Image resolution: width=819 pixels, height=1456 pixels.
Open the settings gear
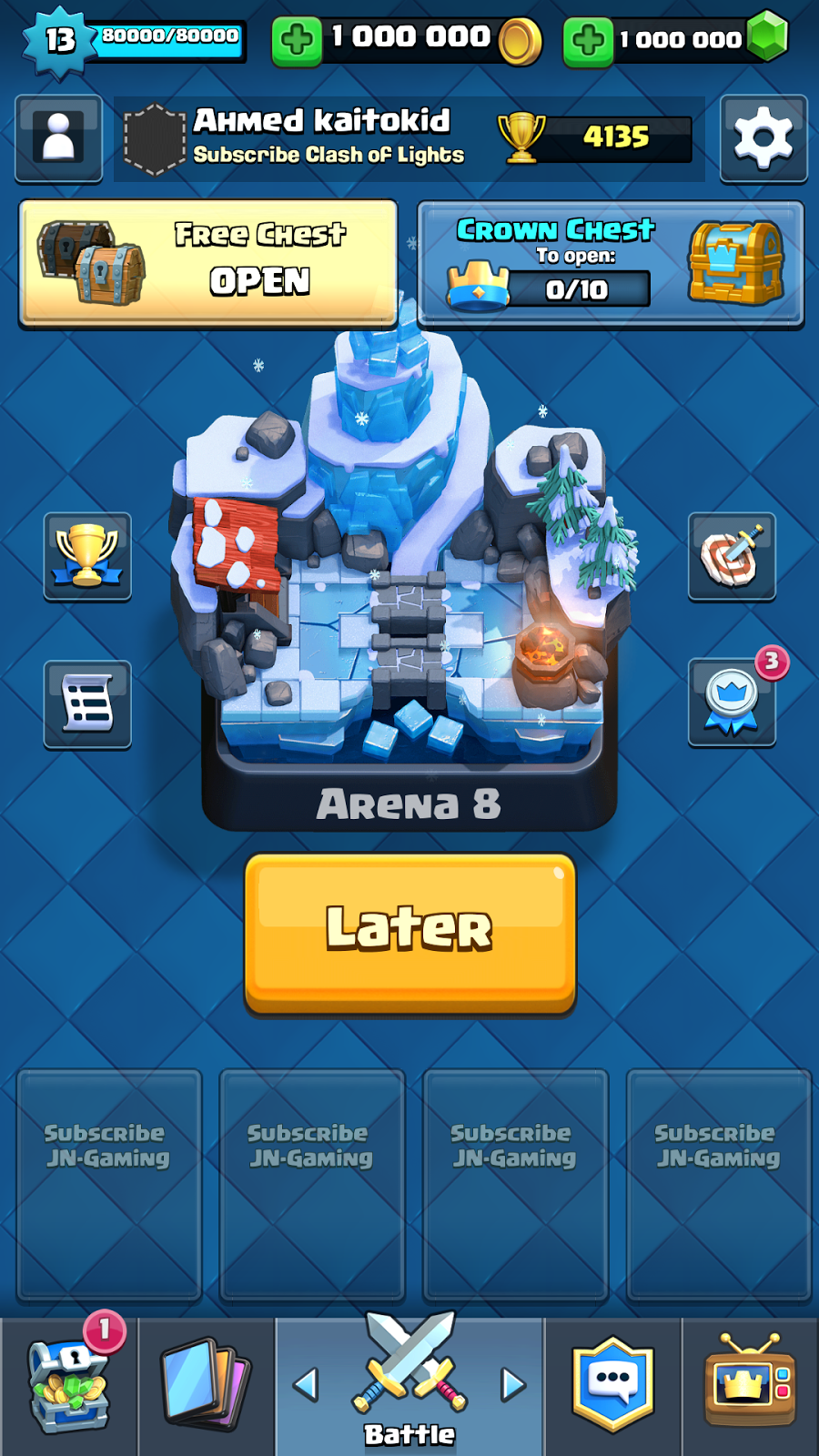[763, 138]
